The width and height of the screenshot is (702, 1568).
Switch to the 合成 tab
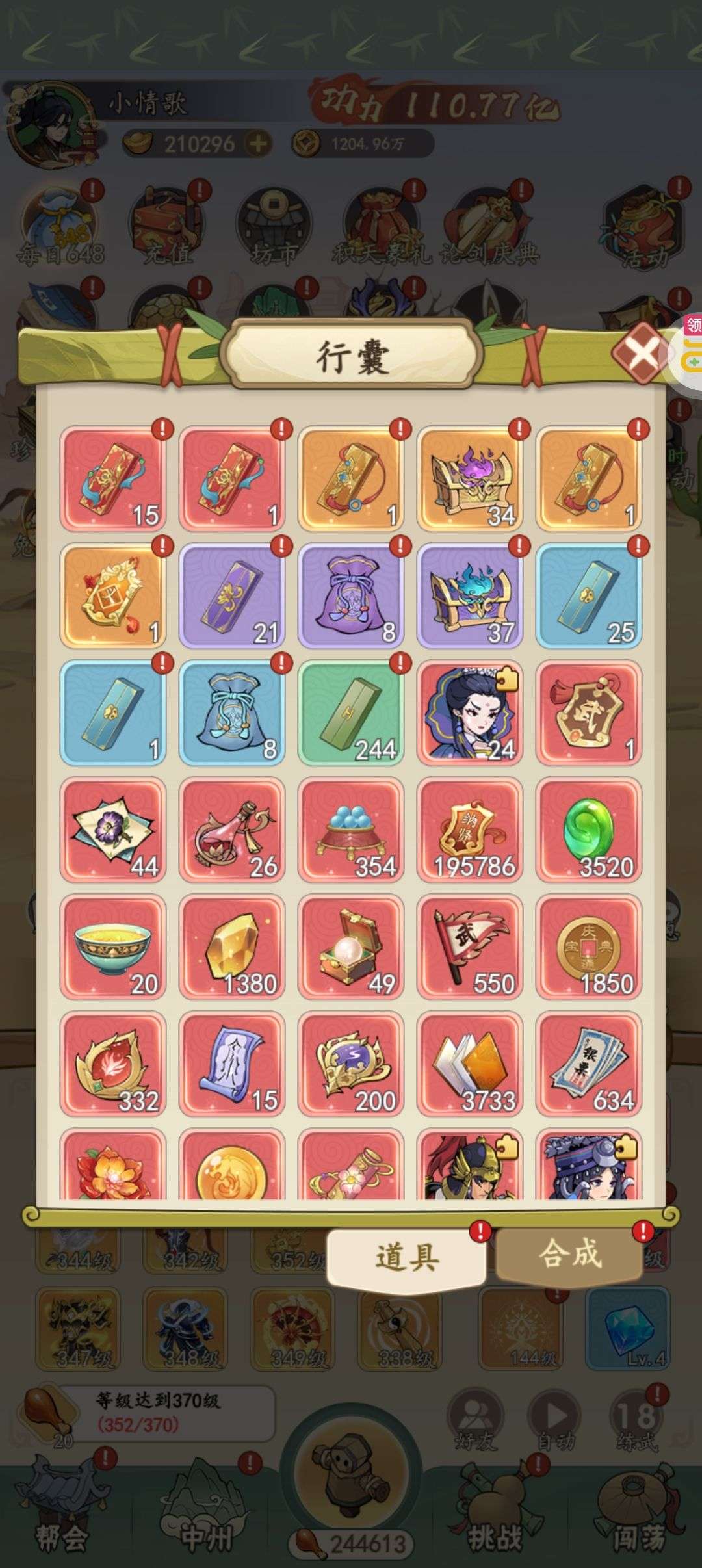point(570,1254)
